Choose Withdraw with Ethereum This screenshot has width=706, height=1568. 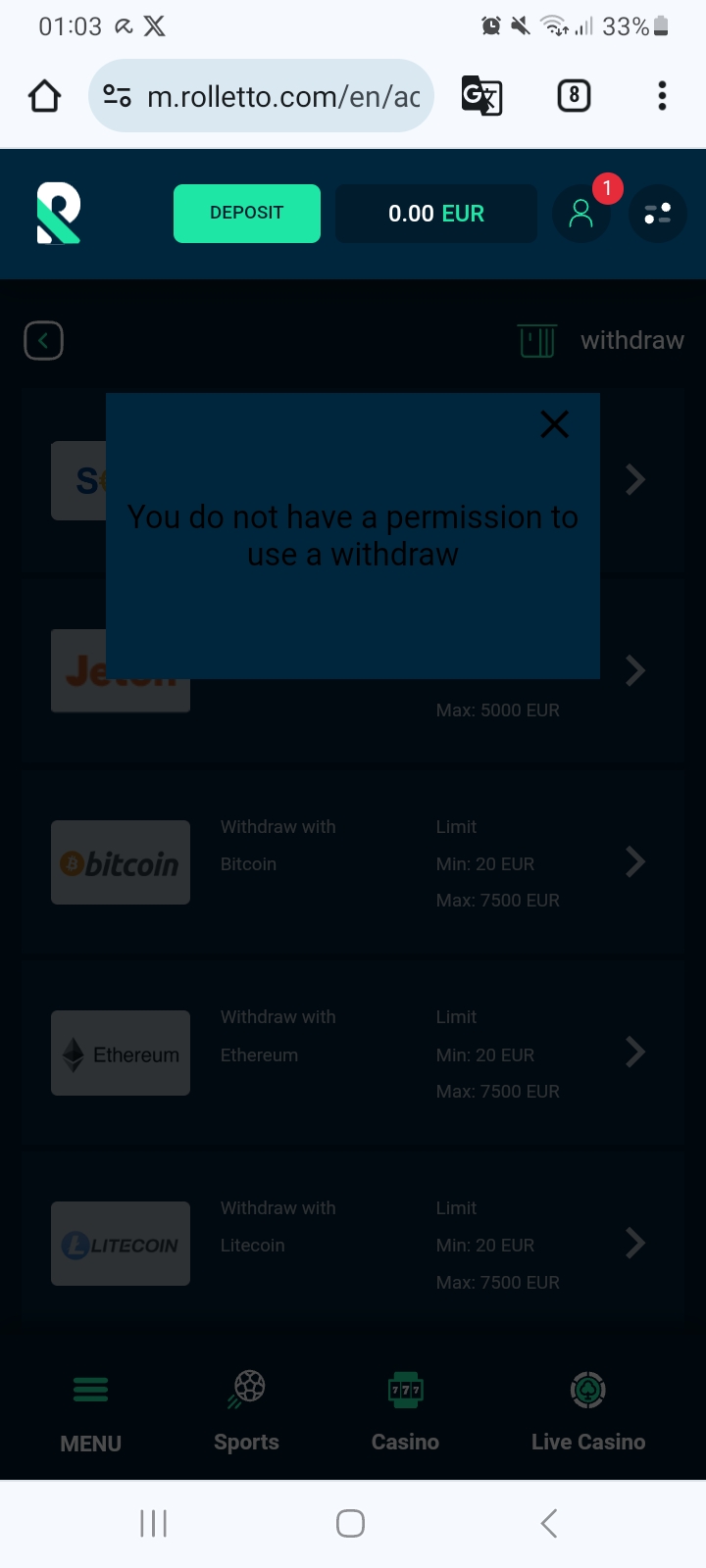tap(353, 1053)
